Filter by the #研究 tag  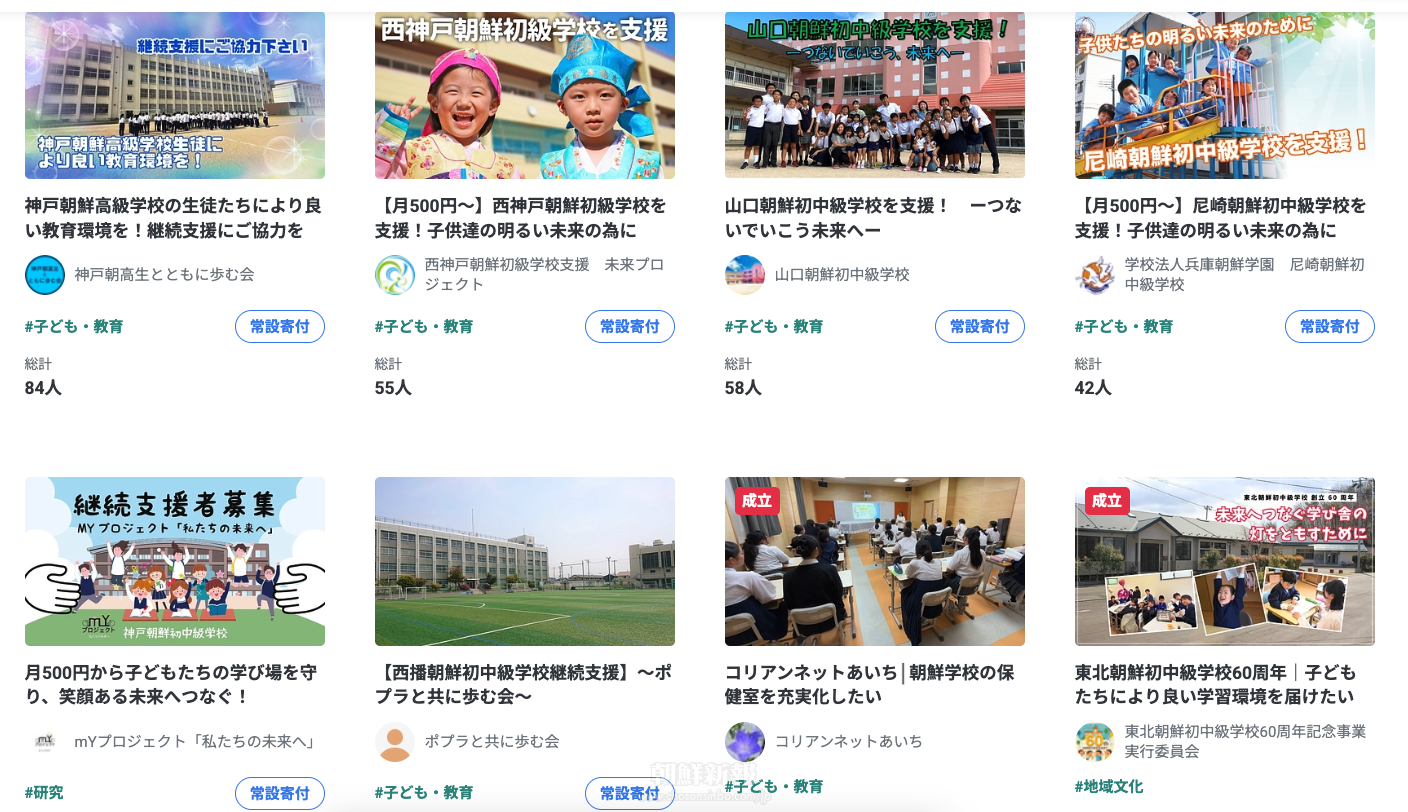point(44,793)
